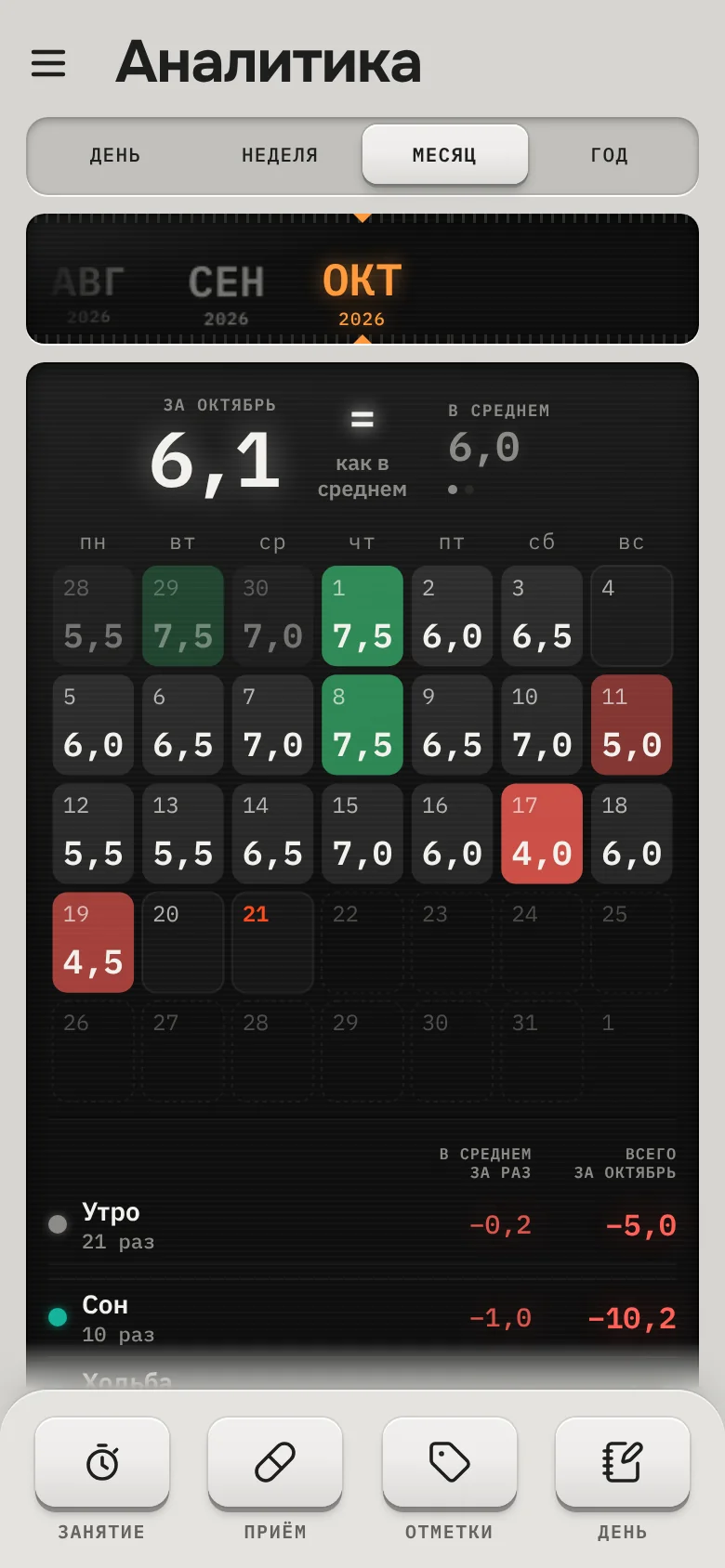Tap the page dots under В СРЕДНЕМ
Viewport: 725px width, 1568px height.
461,490
